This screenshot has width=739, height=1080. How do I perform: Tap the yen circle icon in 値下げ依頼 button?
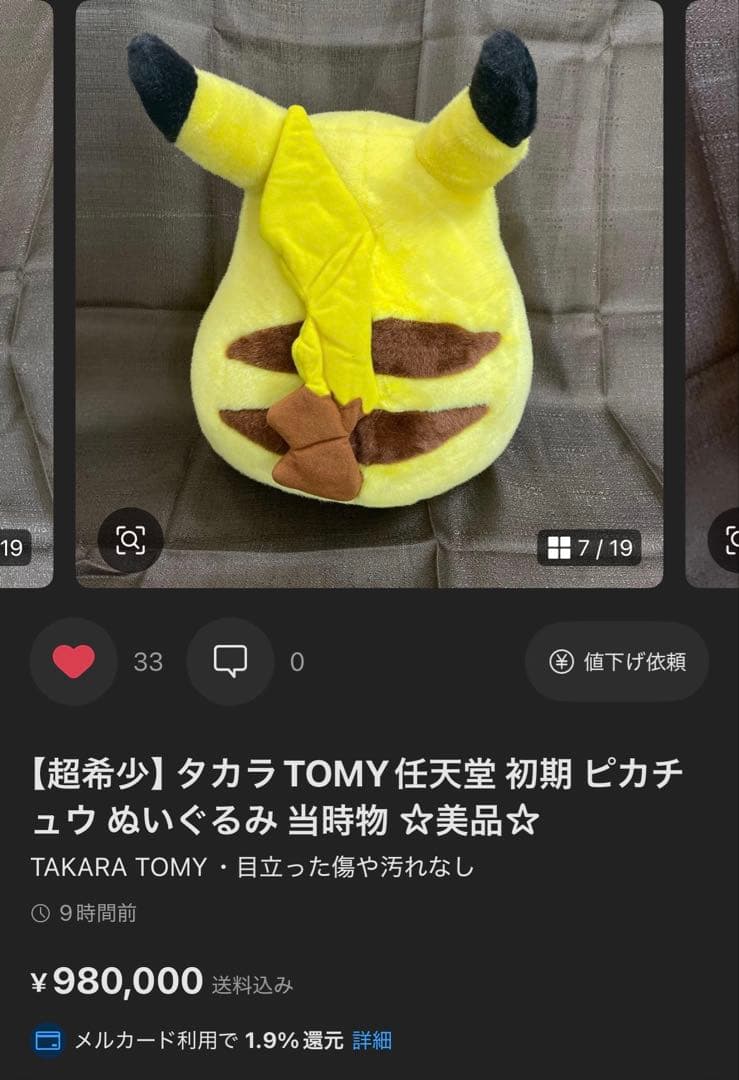[x=563, y=661]
